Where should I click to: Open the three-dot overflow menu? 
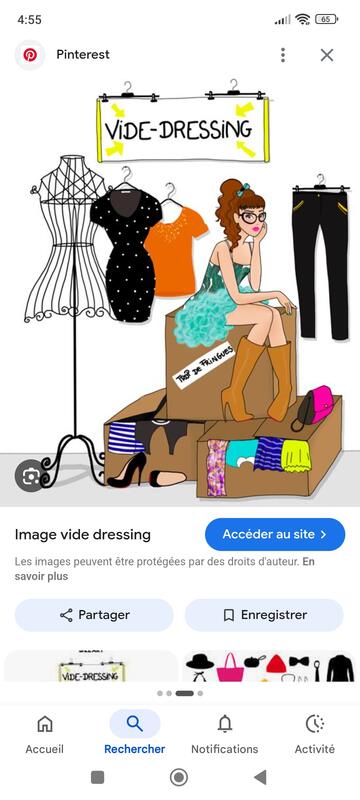(283, 55)
